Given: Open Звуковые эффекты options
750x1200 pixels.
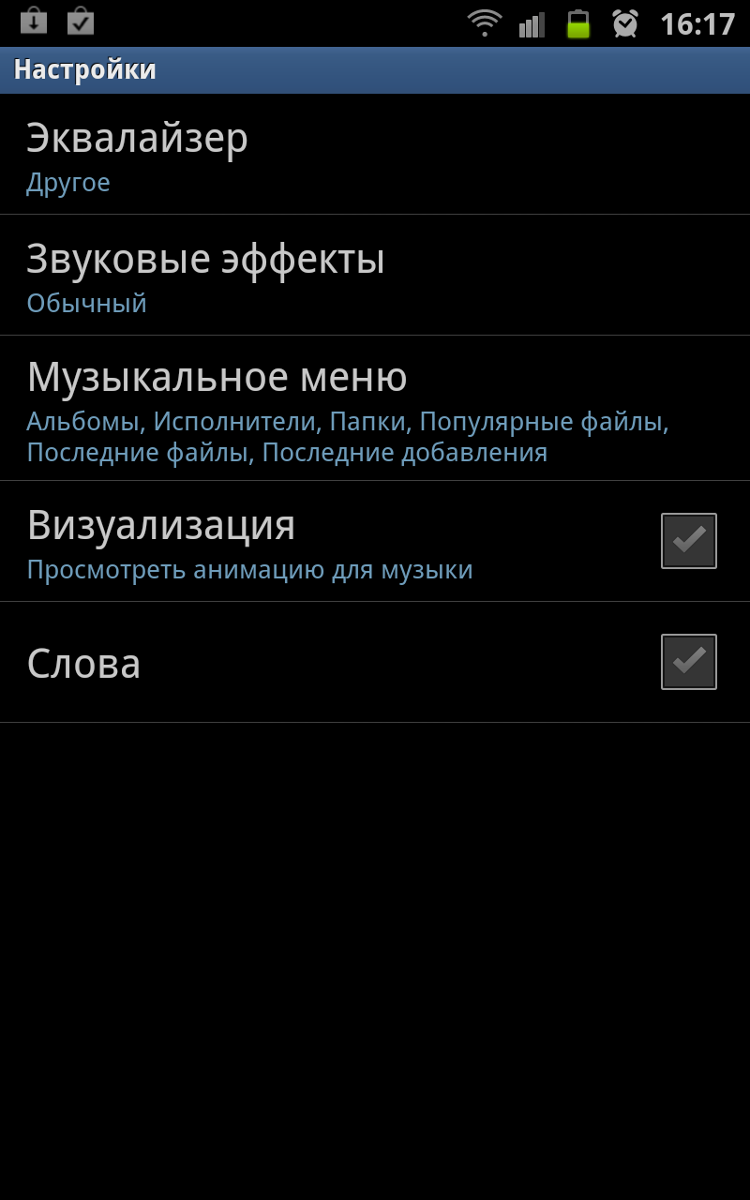Looking at the screenshot, I should [x=375, y=275].
